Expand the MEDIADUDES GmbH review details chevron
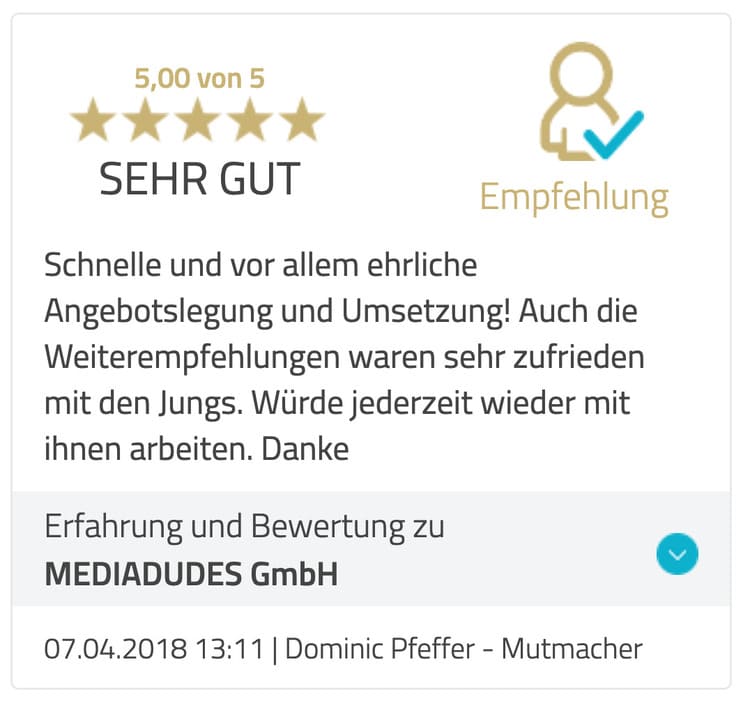The width and height of the screenshot is (750, 701). coord(677,552)
